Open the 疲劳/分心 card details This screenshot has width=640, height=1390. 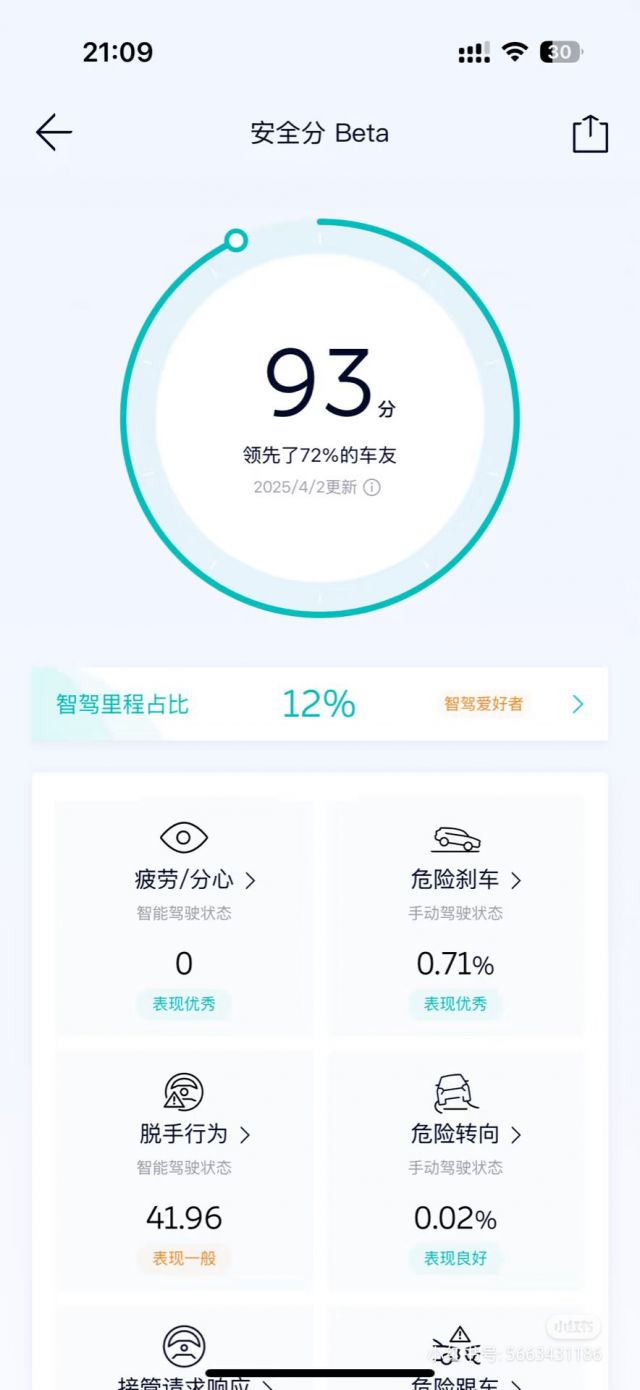195,880
